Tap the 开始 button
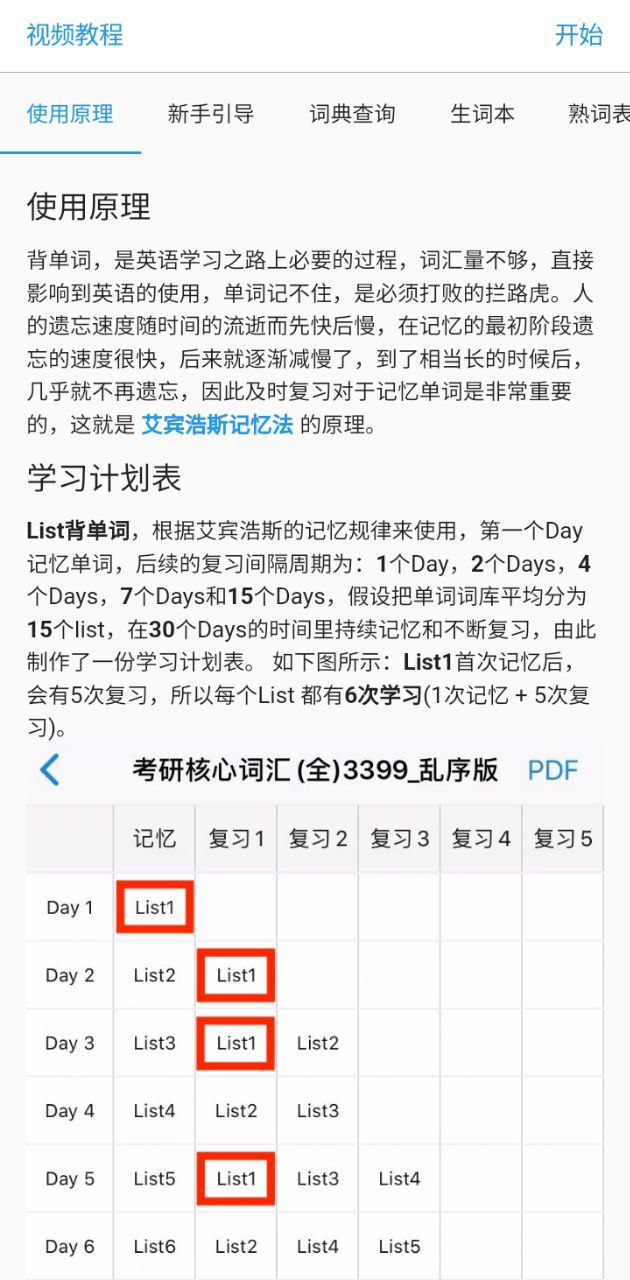This screenshot has width=630, height=1280. click(579, 35)
